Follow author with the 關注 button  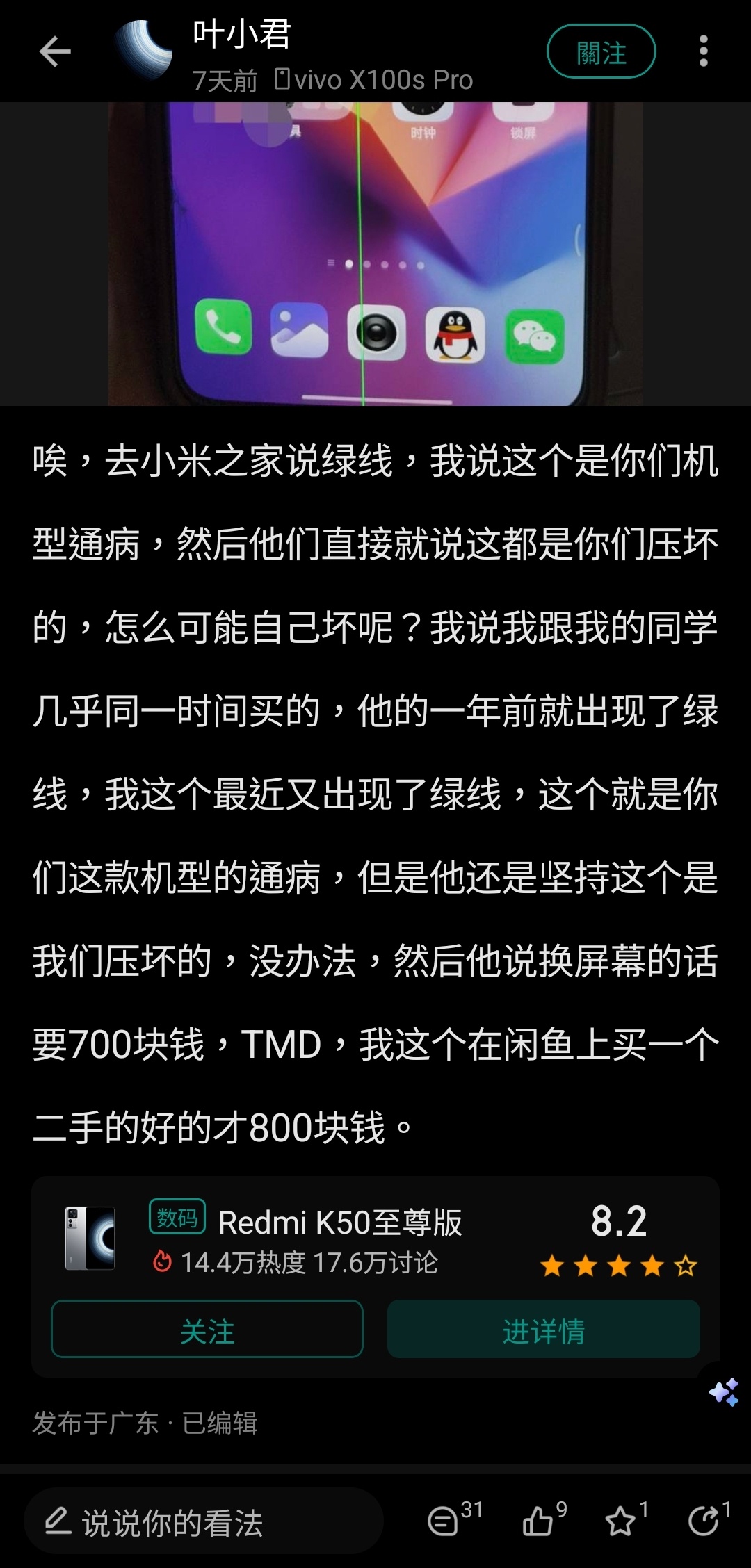pos(601,51)
